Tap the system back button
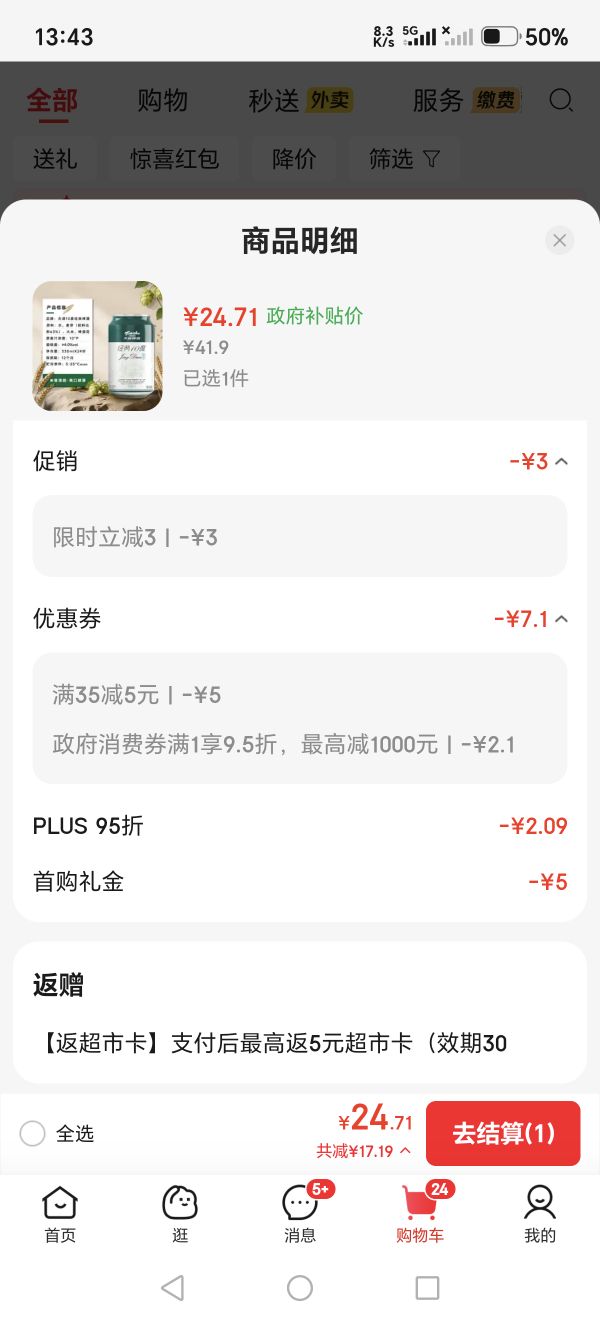 tap(173, 1287)
